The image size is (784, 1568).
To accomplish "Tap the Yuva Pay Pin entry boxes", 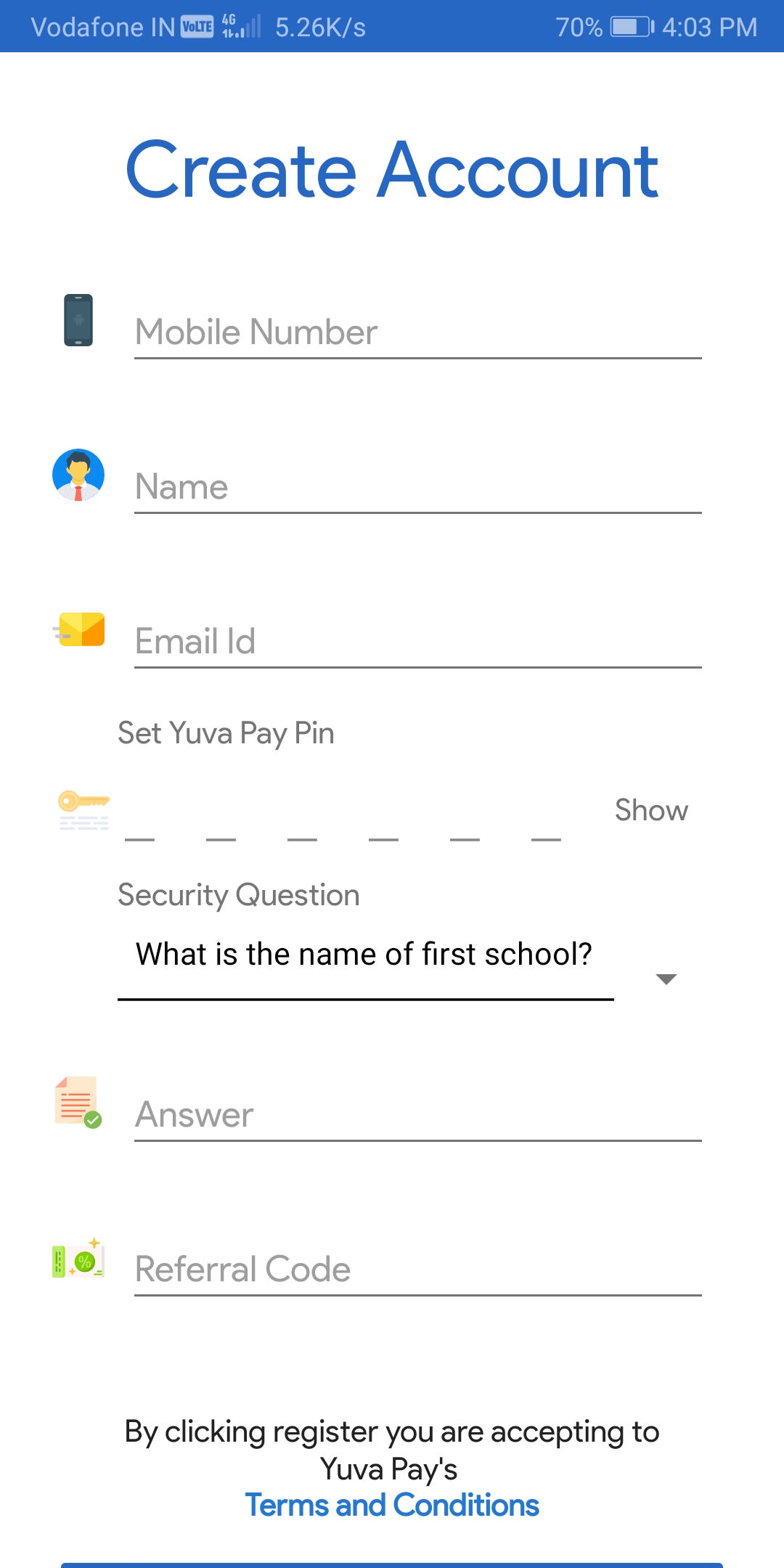I will click(x=343, y=820).
